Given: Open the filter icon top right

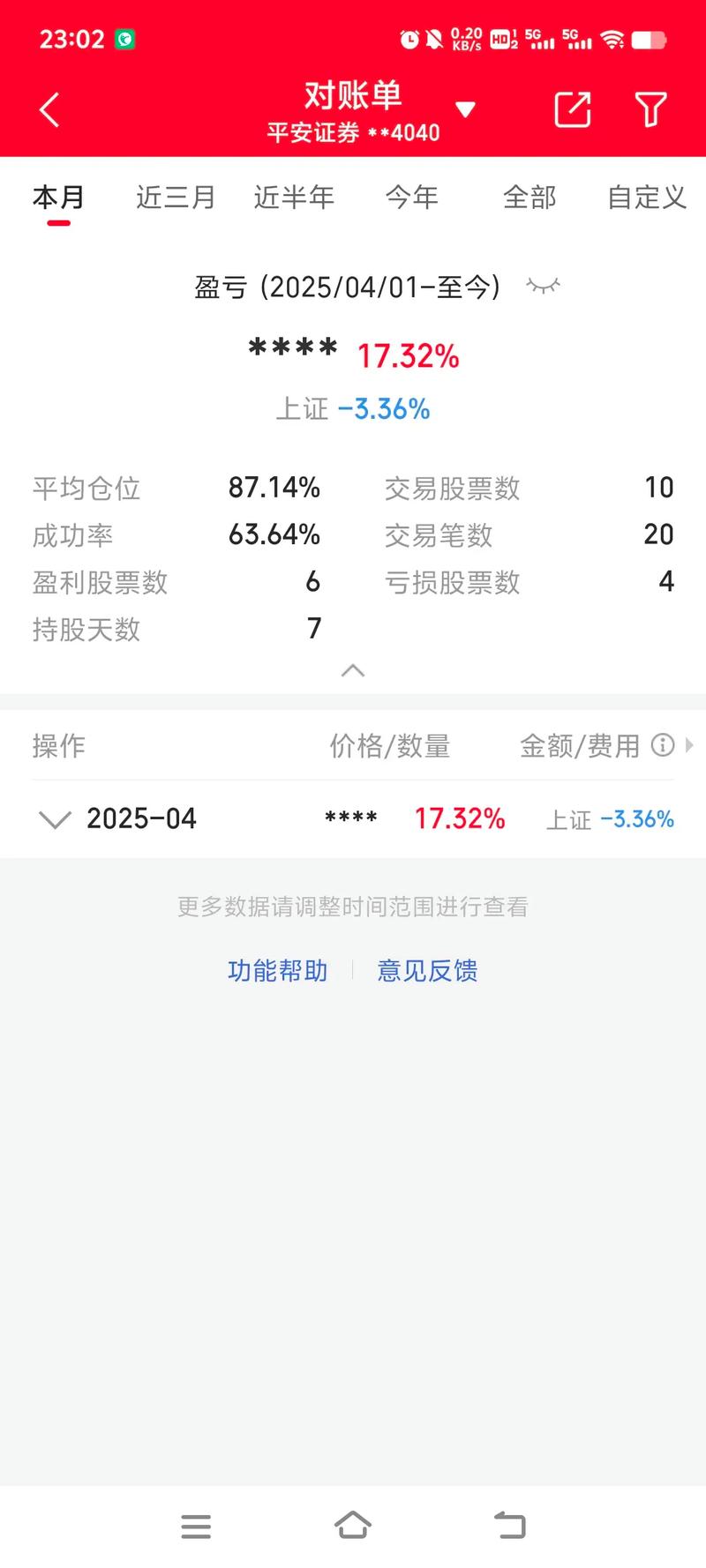Looking at the screenshot, I should [650, 109].
